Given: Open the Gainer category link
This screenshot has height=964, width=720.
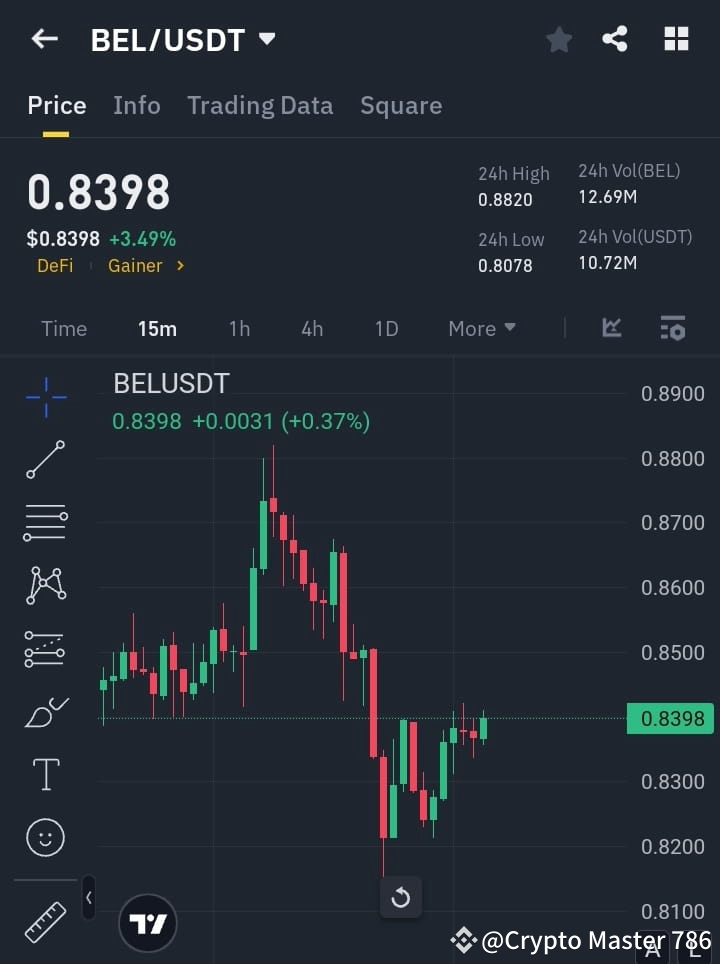Looking at the screenshot, I should point(135,266).
